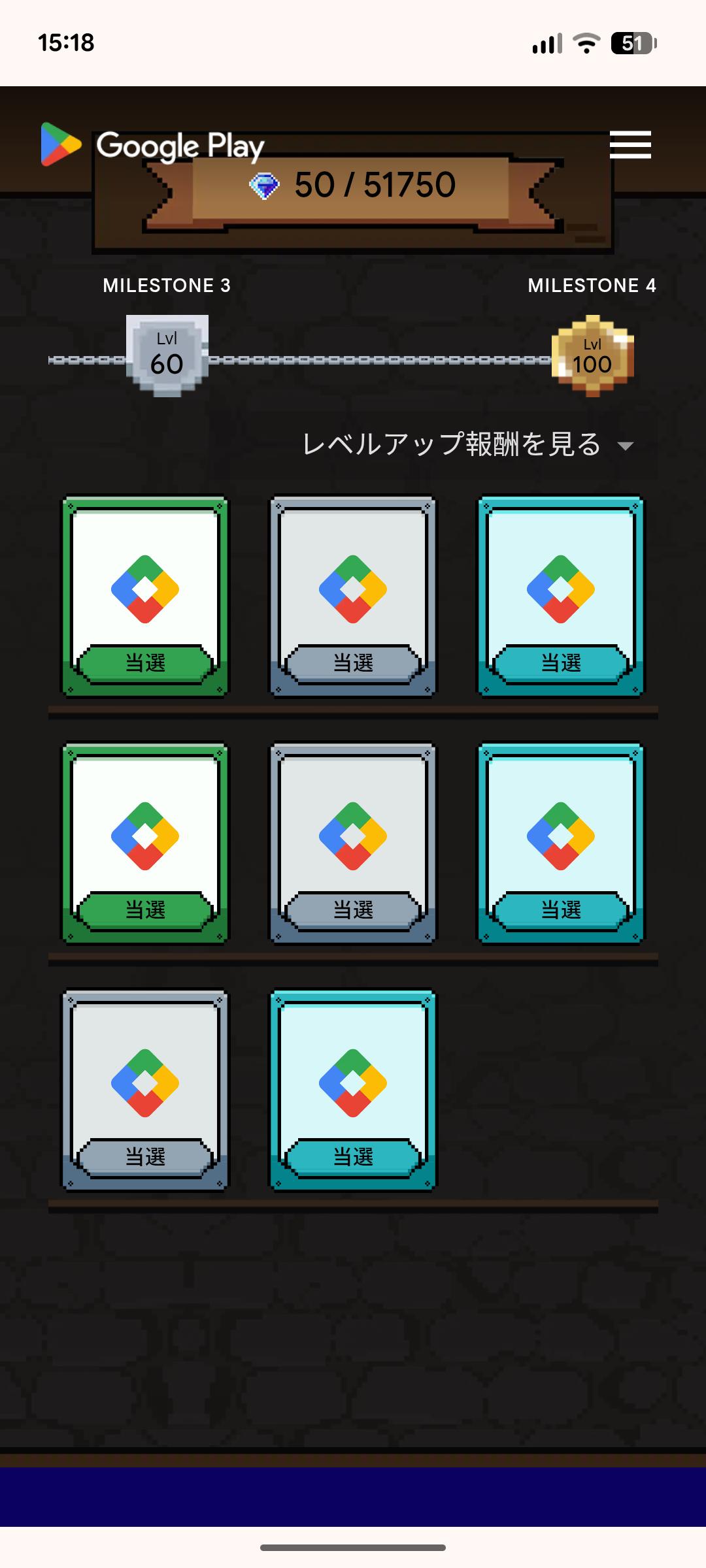This screenshot has width=706, height=1568.
Task: Tap the teal 当選 card on the top shelf
Action: (x=561, y=595)
